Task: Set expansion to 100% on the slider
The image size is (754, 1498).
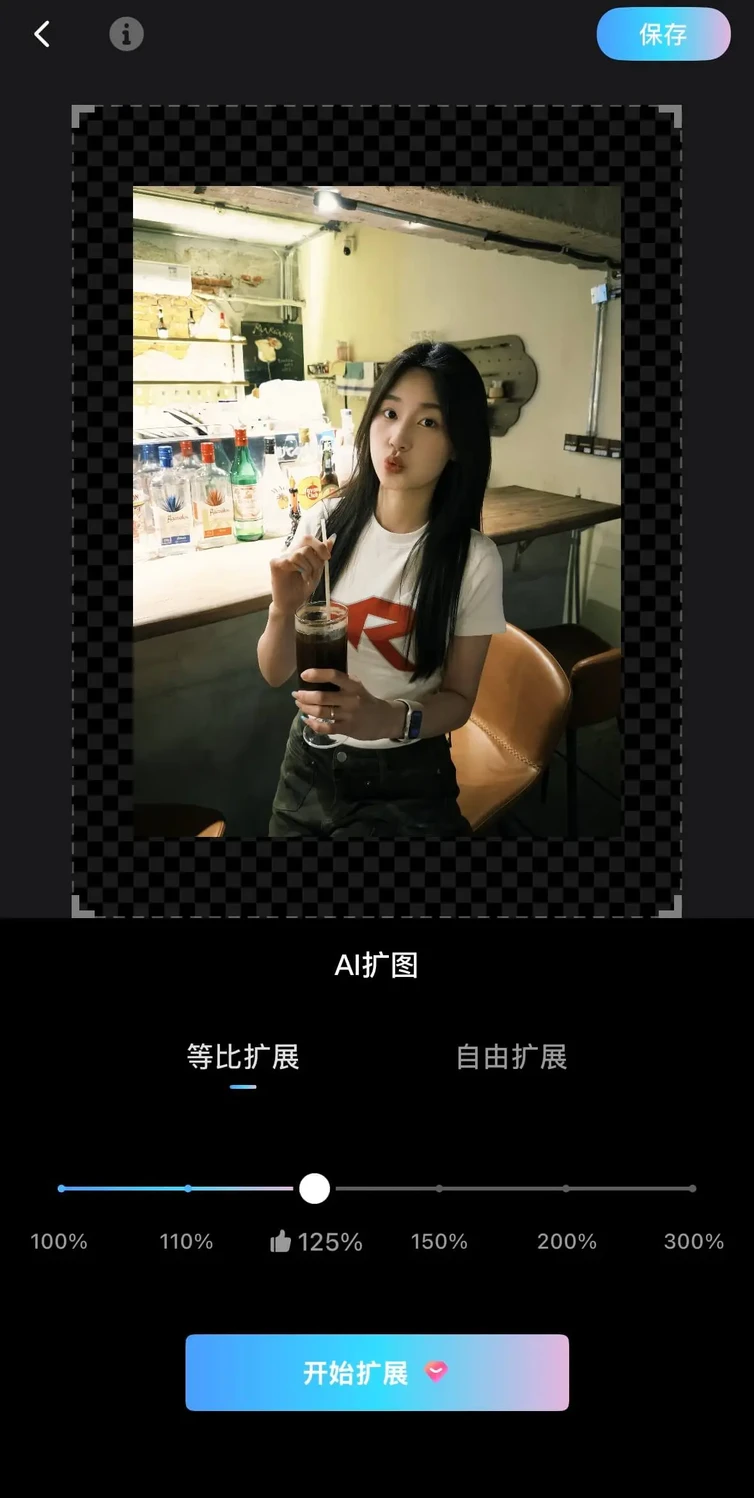Action: 62,1188
